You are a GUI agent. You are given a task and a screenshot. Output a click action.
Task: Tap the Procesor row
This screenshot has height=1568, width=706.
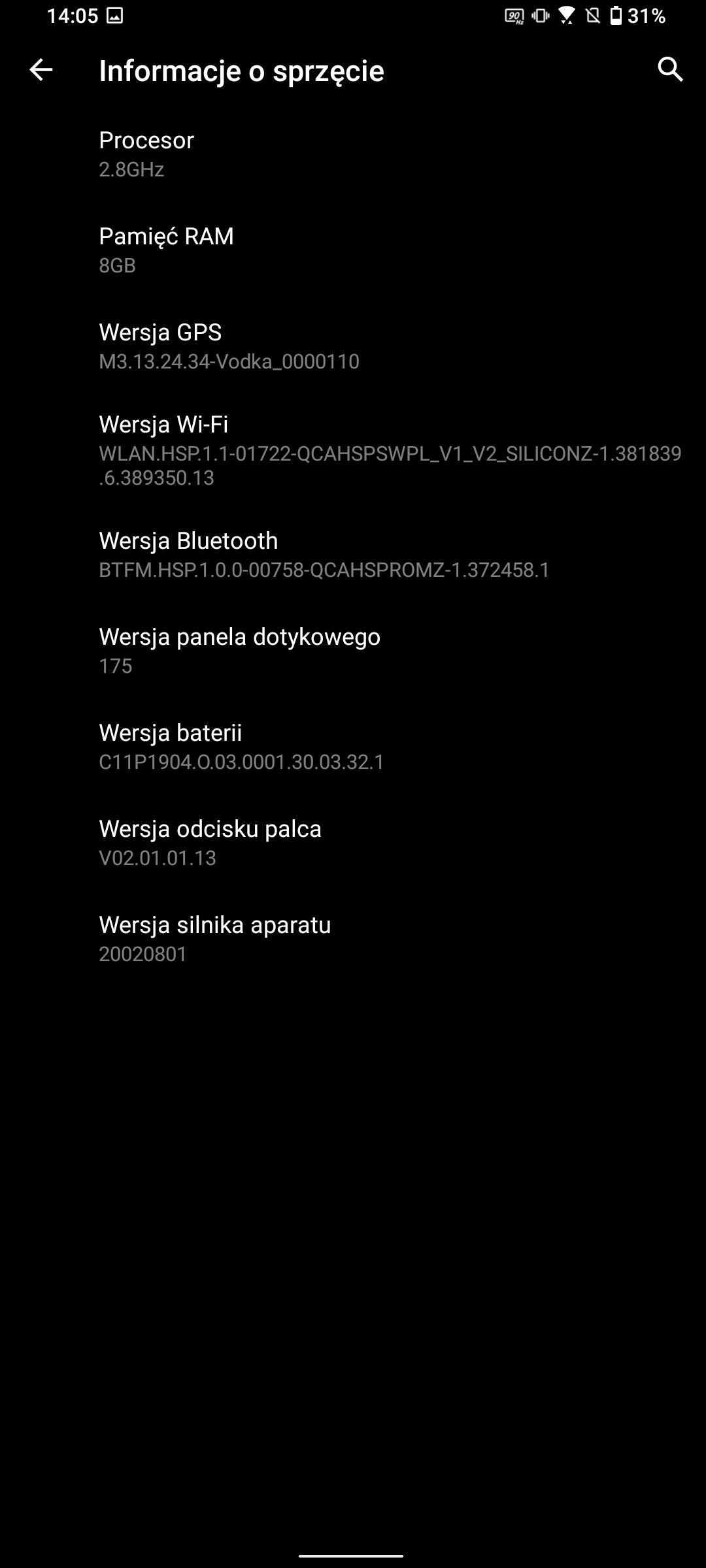coord(353,154)
